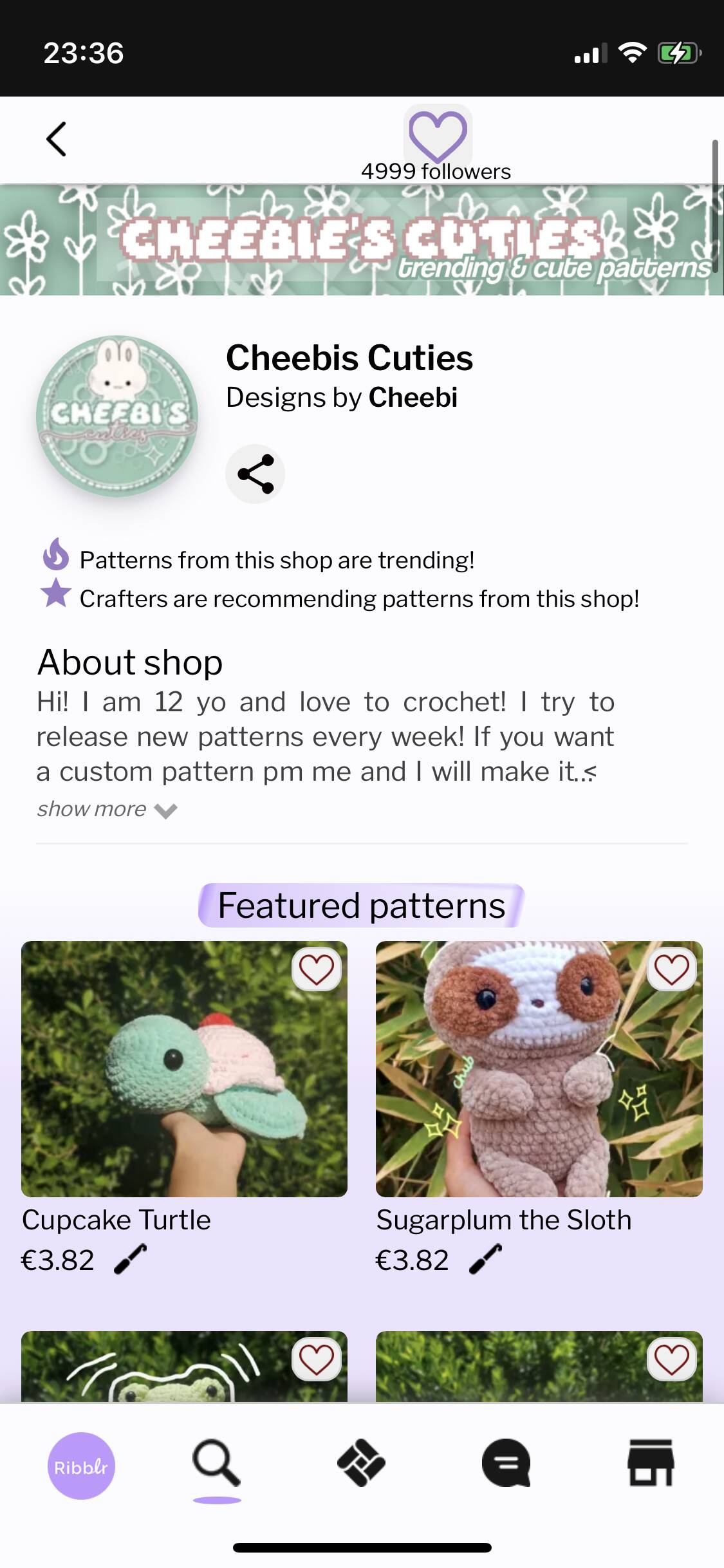Open the messages chat tab
Viewport: 724px width, 1568px height.
[506, 1463]
